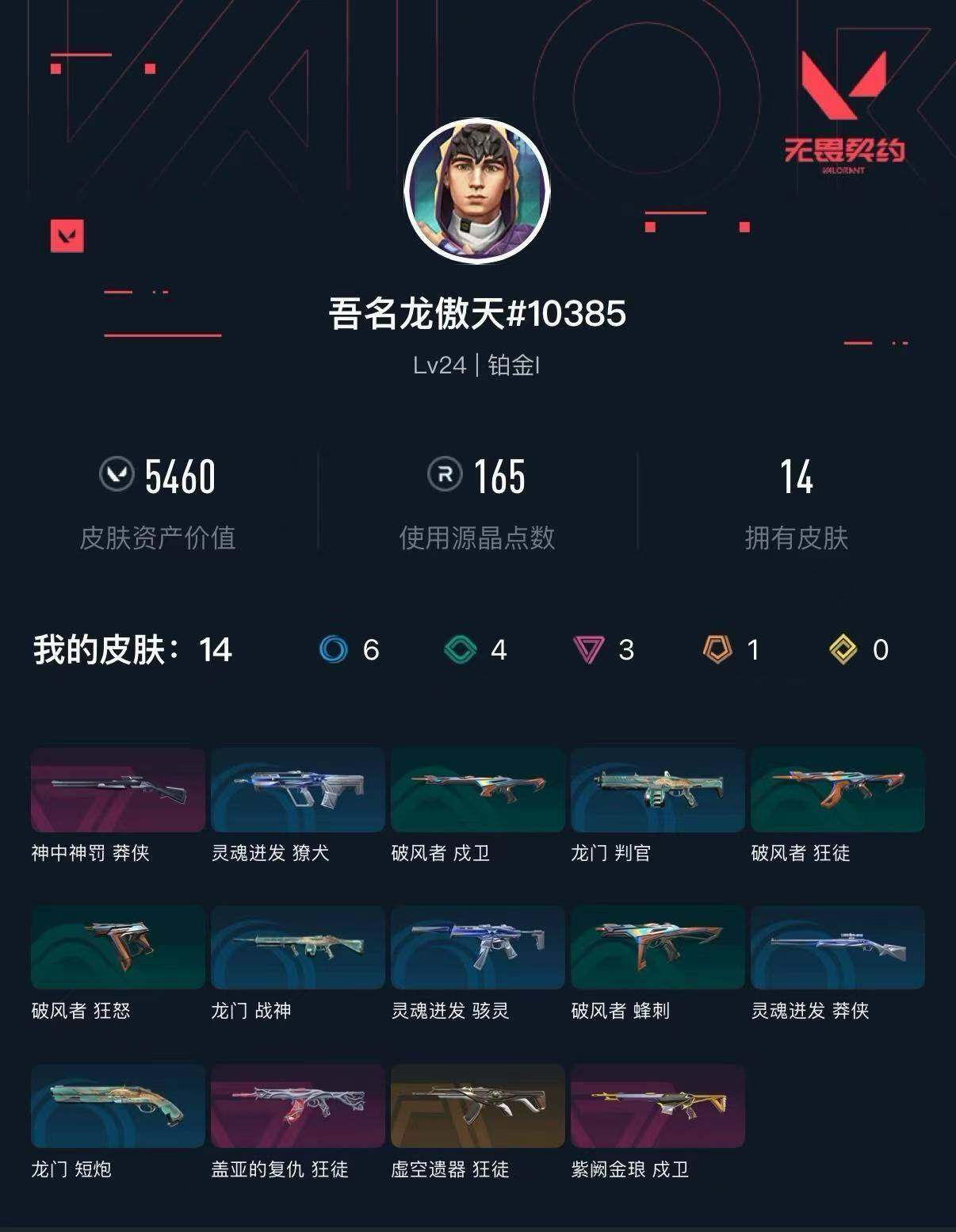The height and width of the screenshot is (1232, 956).
Task: Select the gold square rarity icon showing 0
Action: coord(843,650)
